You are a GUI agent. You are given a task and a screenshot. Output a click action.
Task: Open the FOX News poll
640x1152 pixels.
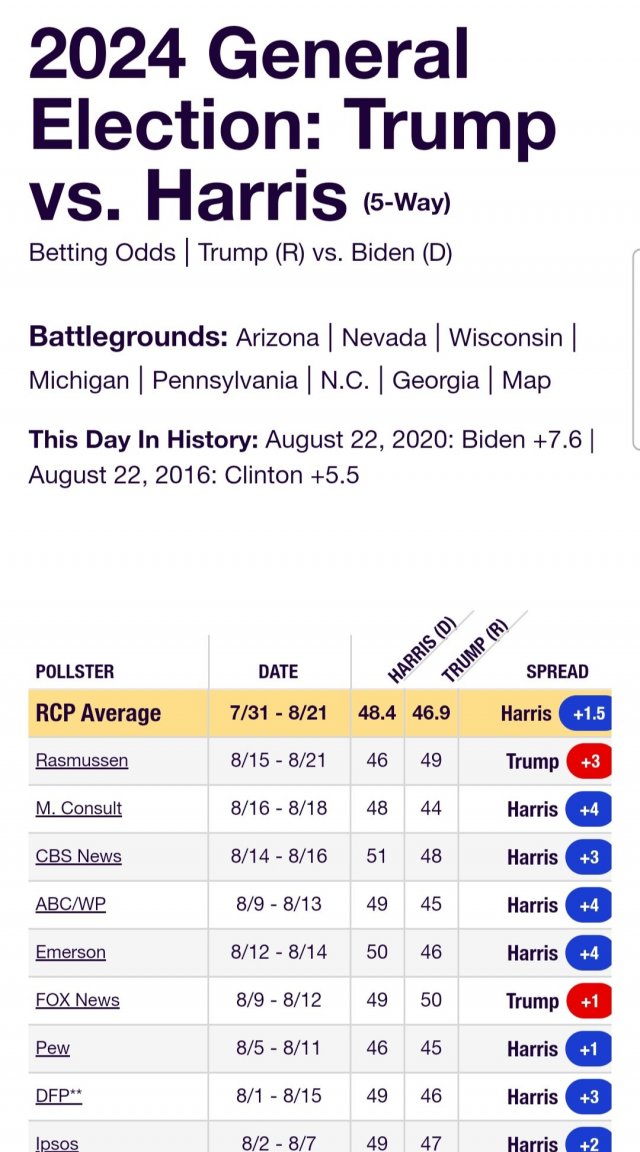77,1000
